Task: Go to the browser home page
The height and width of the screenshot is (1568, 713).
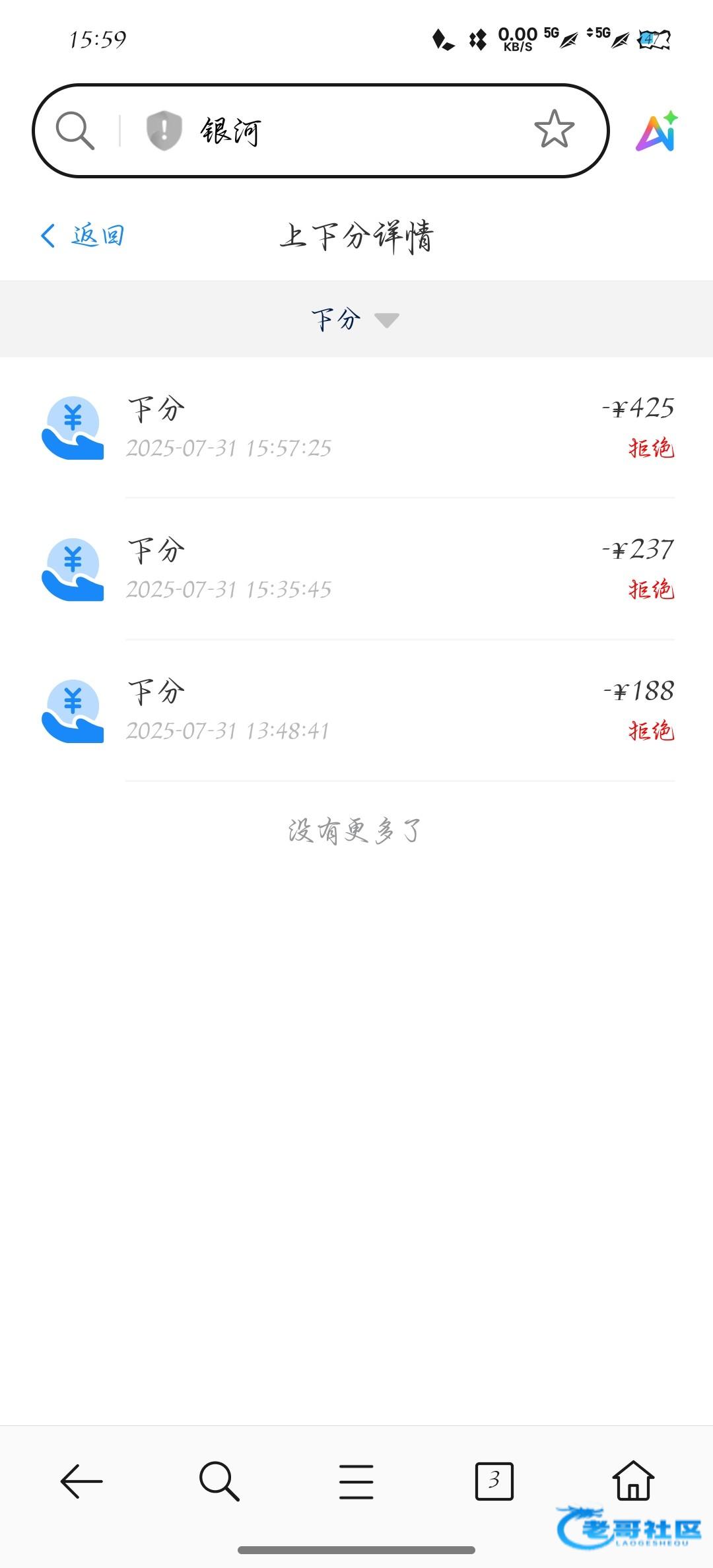Action: (633, 1479)
